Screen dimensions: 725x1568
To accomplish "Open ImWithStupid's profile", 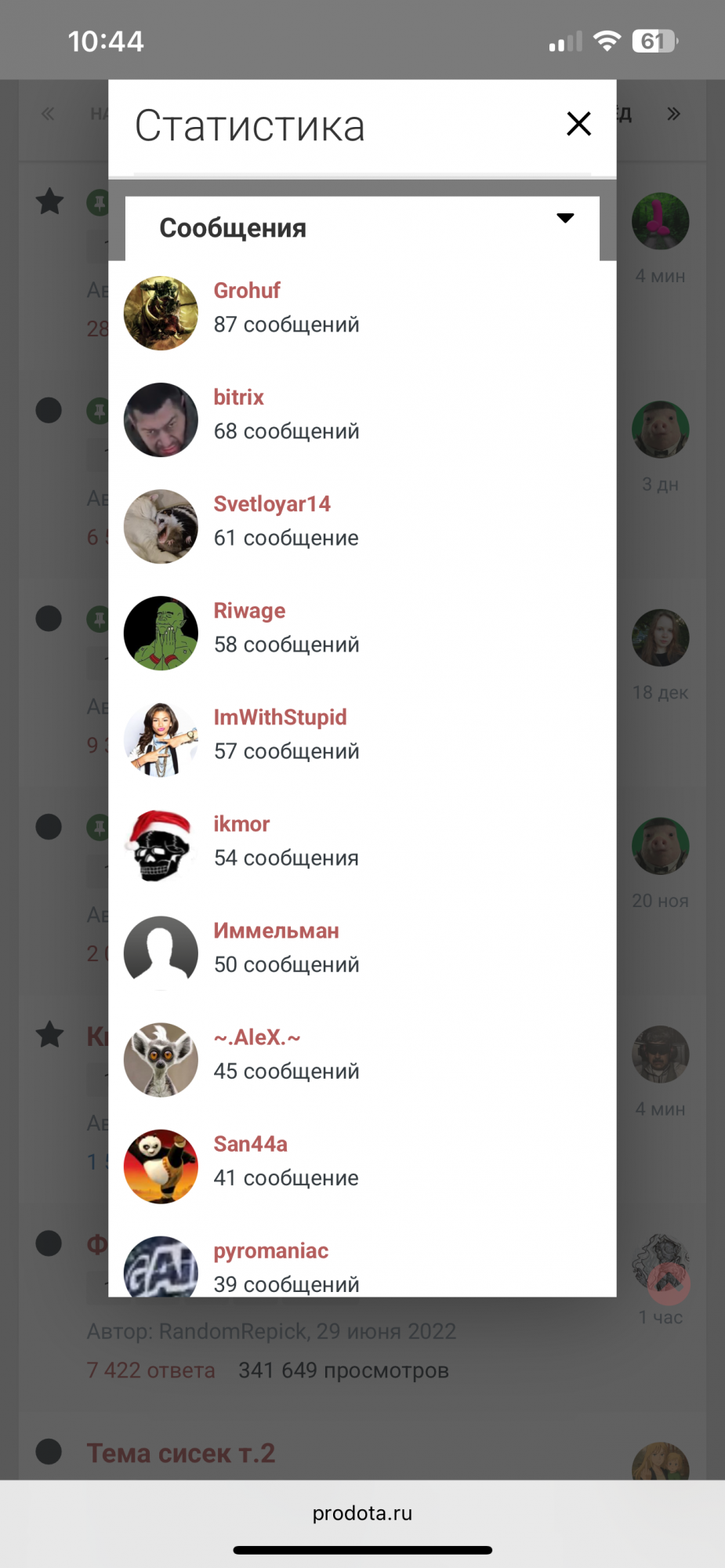I will (280, 717).
